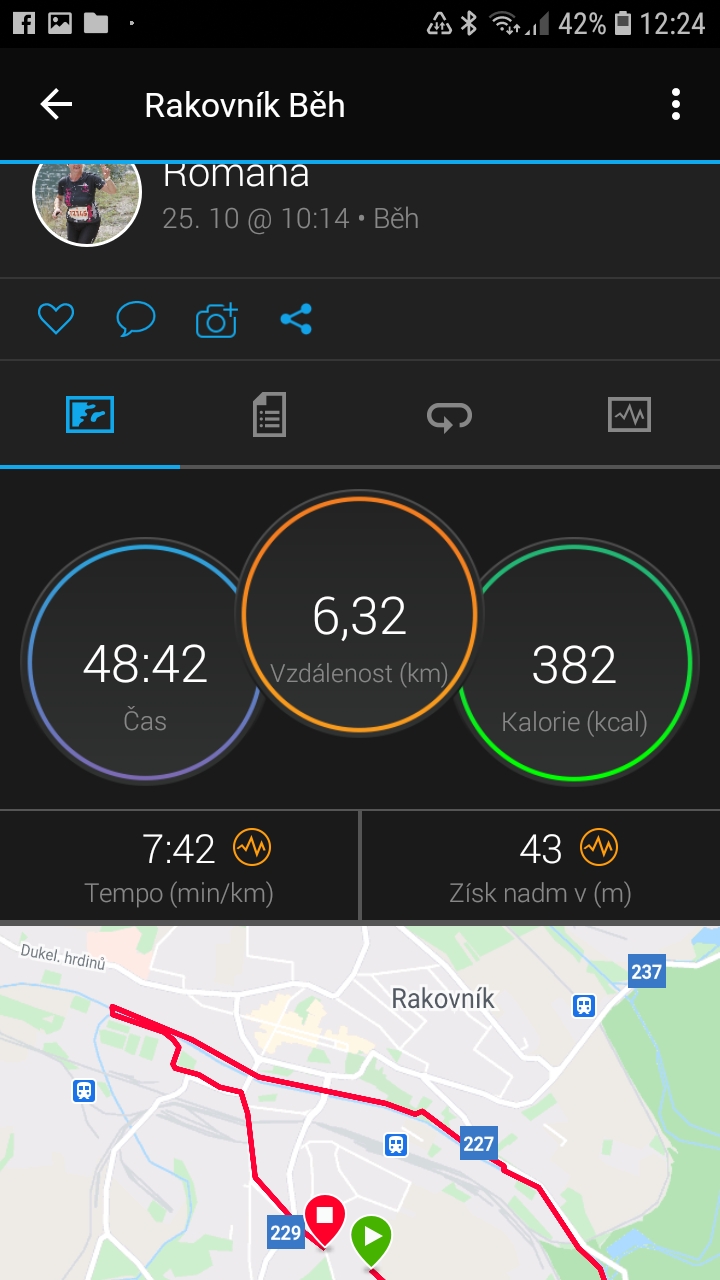
Task: Switch to the charts tab
Action: 629,414
